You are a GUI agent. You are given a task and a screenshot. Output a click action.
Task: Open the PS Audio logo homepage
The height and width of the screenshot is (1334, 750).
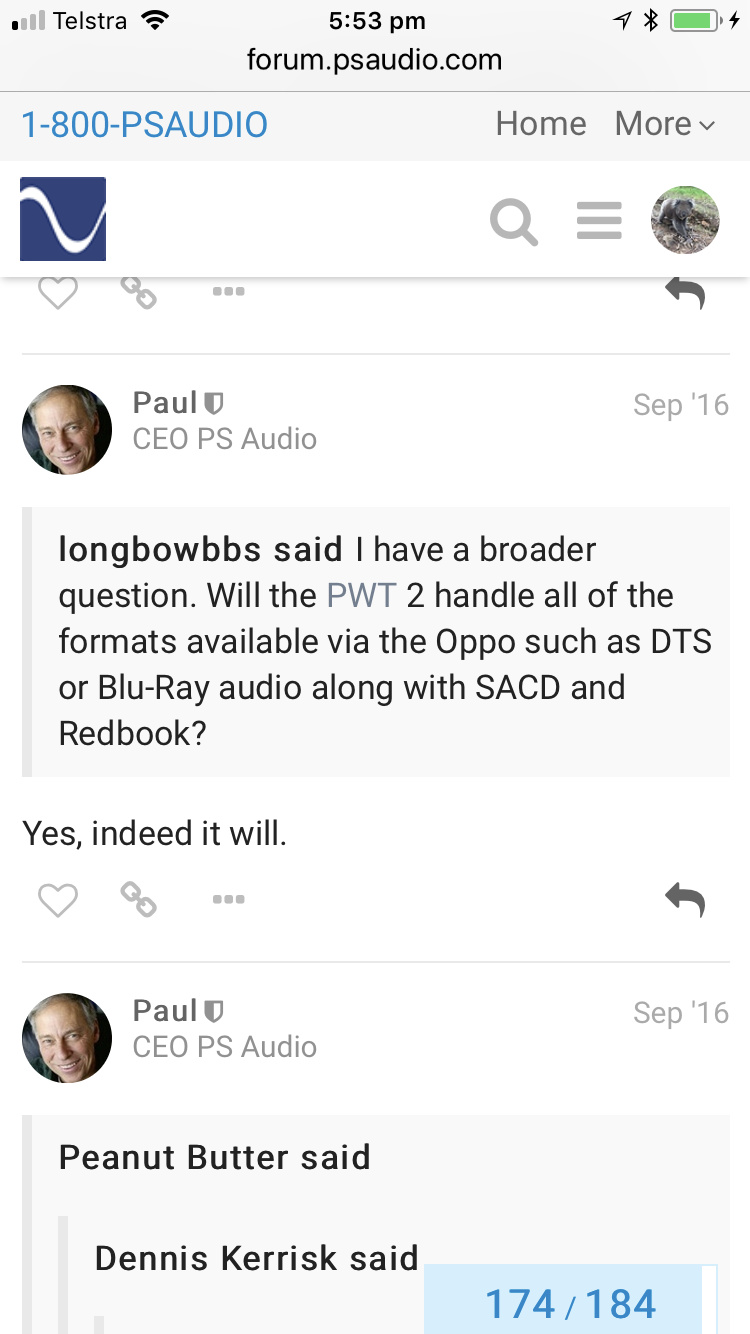[x=63, y=219]
